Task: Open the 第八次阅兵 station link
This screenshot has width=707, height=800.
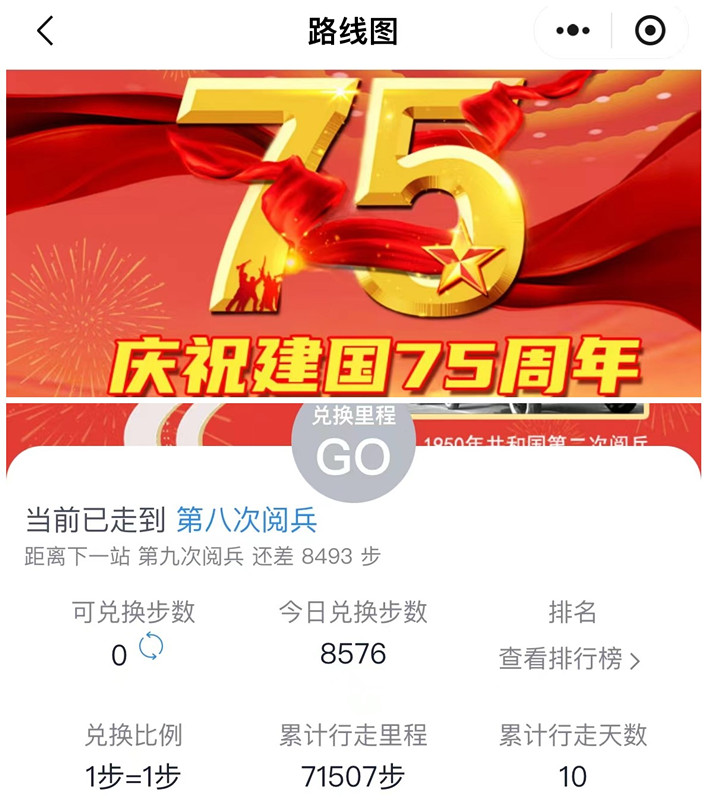Action: point(247,520)
